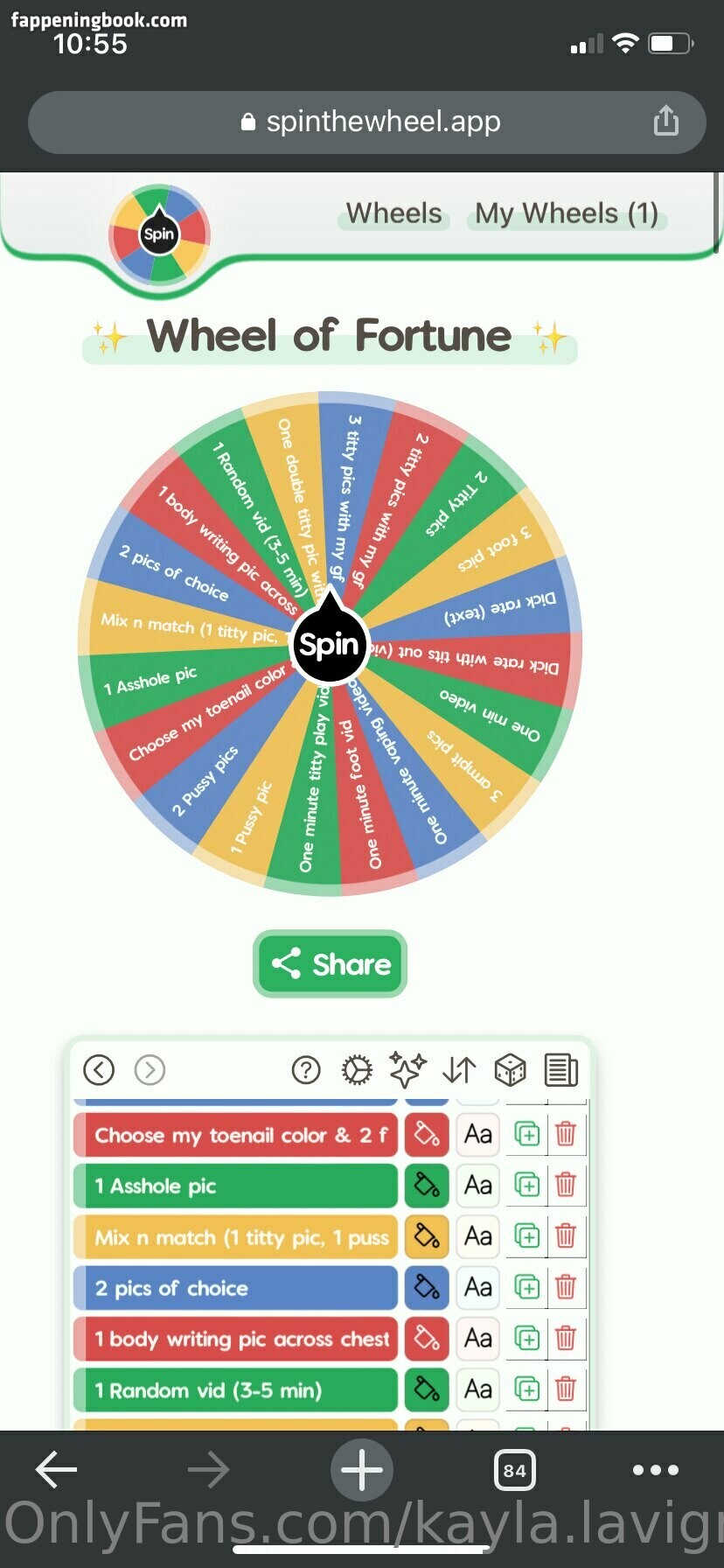Viewport: 724px width, 1568px height.
Task: Edit the '2 pics of choice' entry
Action: click(x=236, y=1288)
